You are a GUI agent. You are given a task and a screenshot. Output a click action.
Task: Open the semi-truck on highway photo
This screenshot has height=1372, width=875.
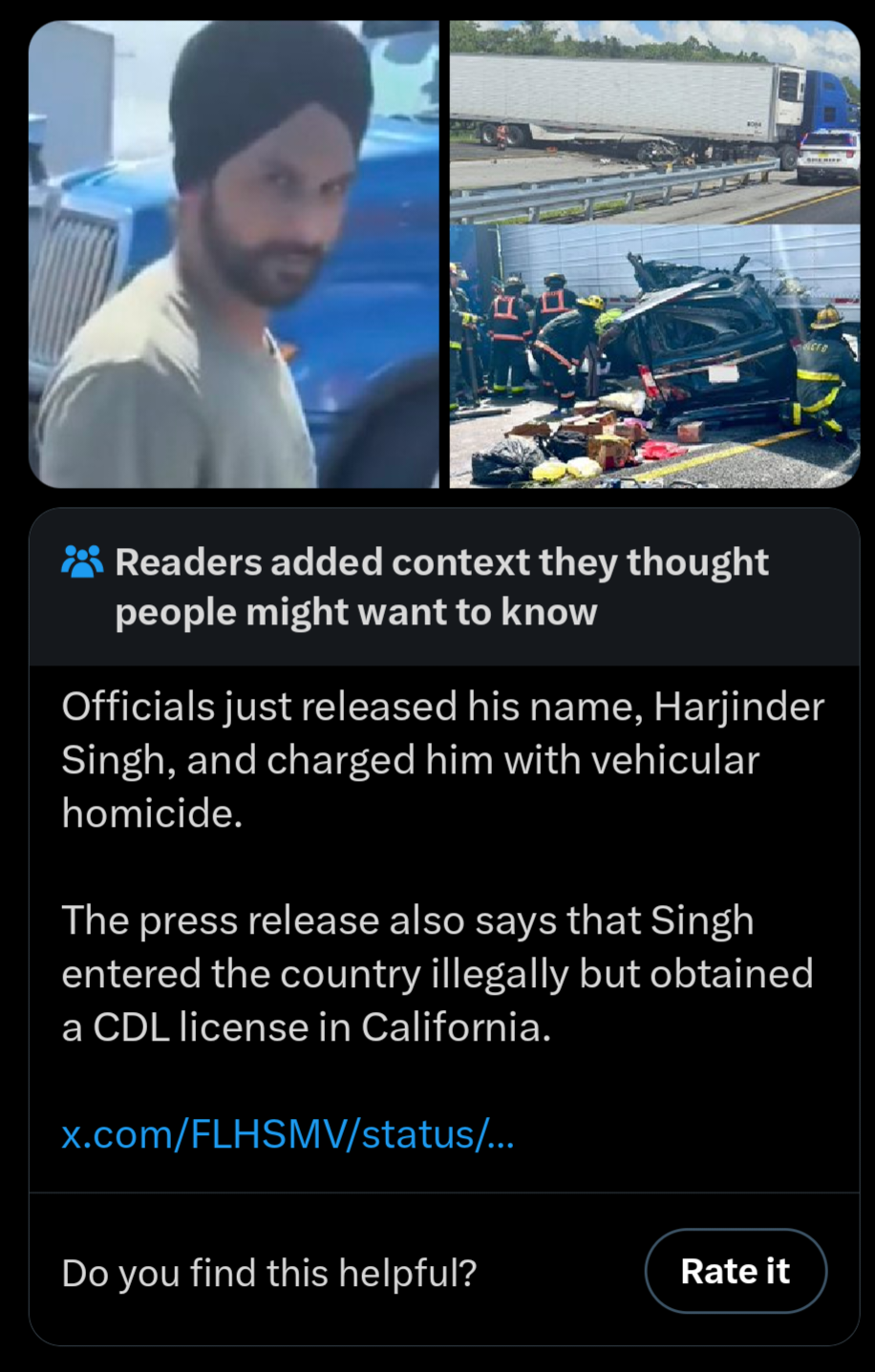(x=654, y=121)
